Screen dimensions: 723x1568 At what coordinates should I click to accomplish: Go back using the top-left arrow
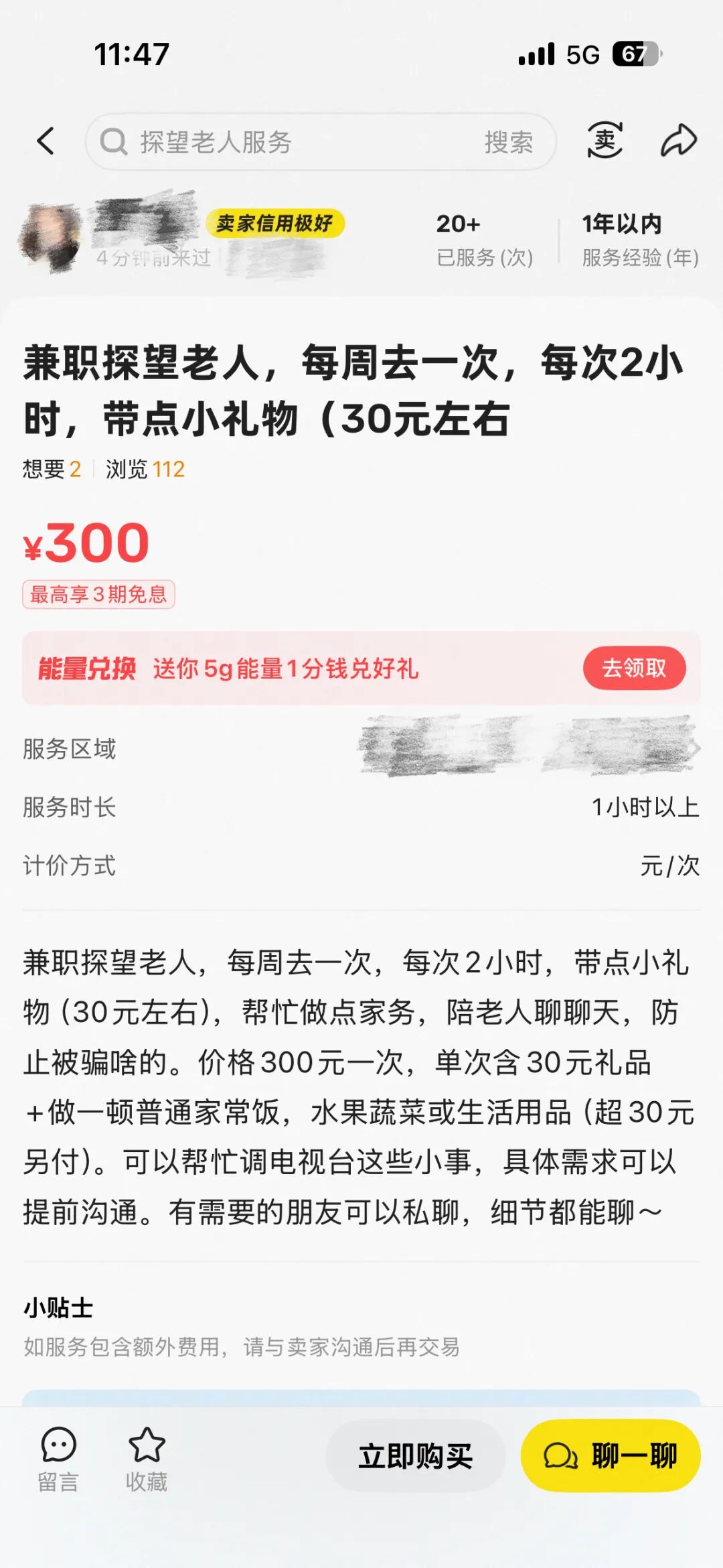(46, 141)
